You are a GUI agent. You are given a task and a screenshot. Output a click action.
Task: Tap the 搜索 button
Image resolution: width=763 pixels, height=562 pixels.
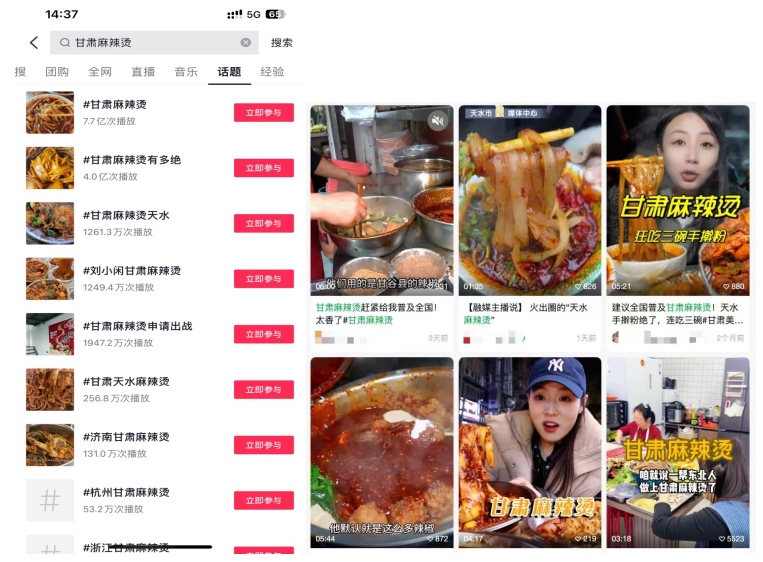[282, 43]
